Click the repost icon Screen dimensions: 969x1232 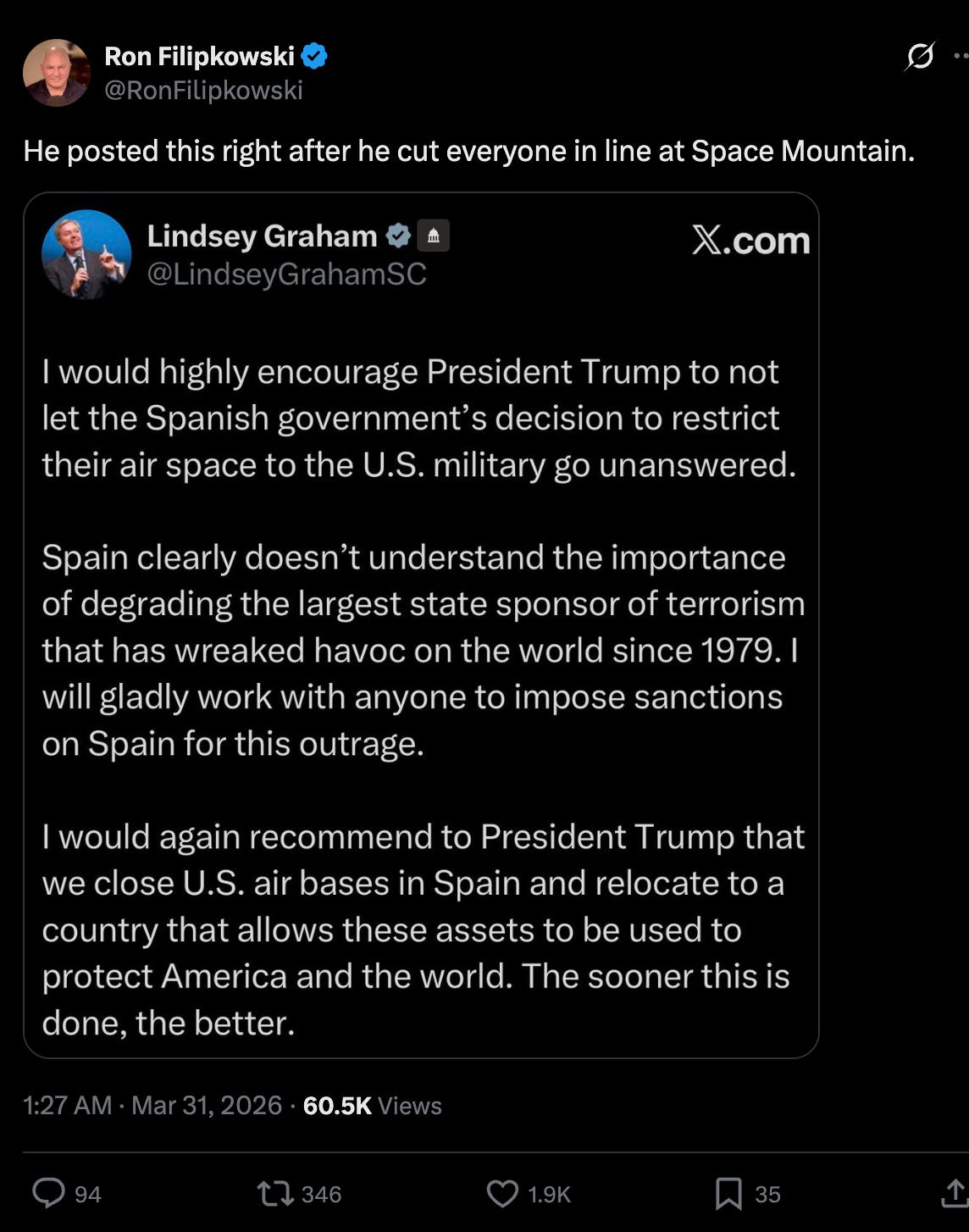coord(276,1195)
